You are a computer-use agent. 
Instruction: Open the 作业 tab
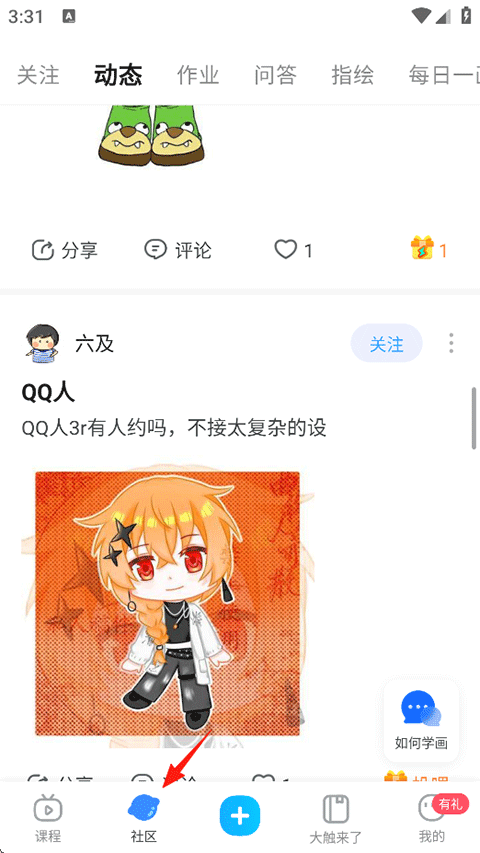tap(198, 75)
